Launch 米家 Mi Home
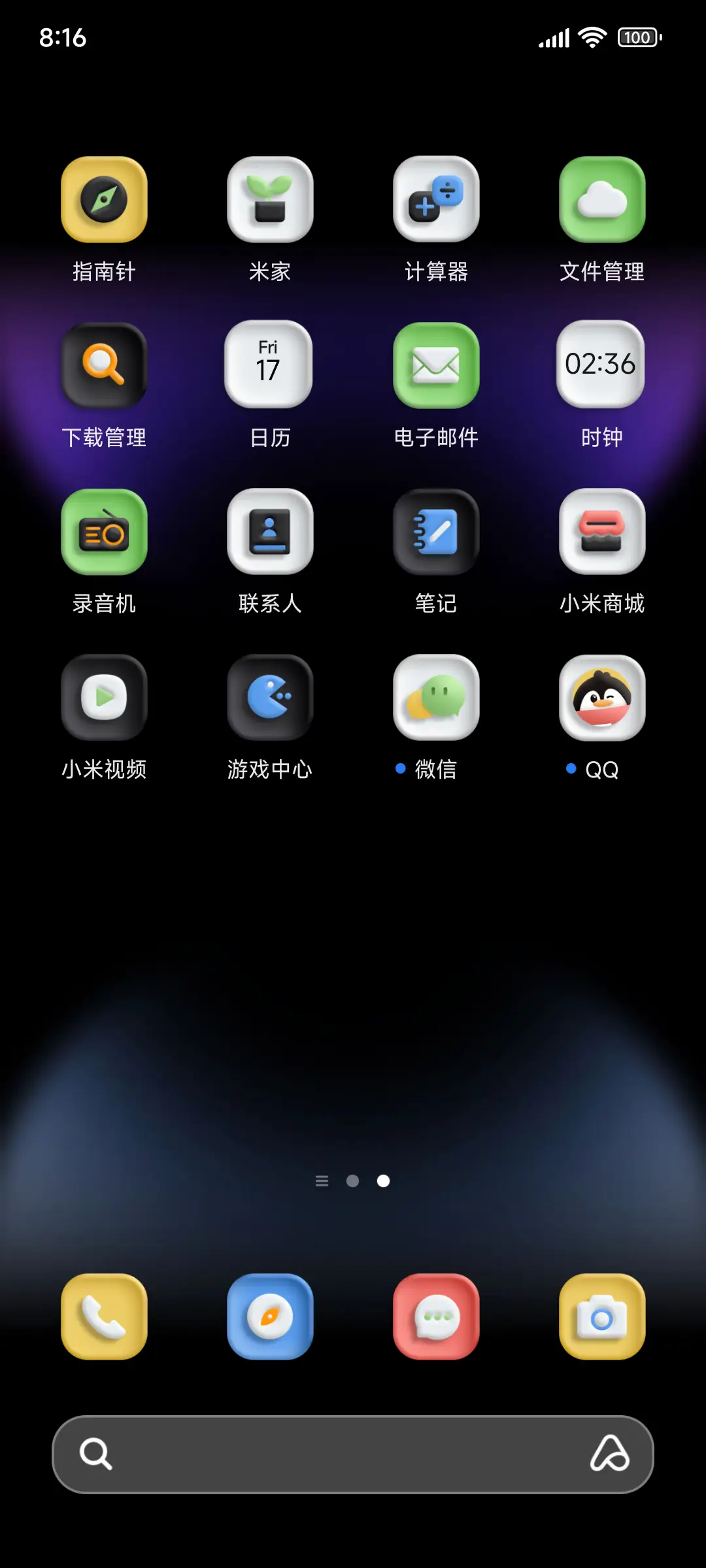 point(270,200)
